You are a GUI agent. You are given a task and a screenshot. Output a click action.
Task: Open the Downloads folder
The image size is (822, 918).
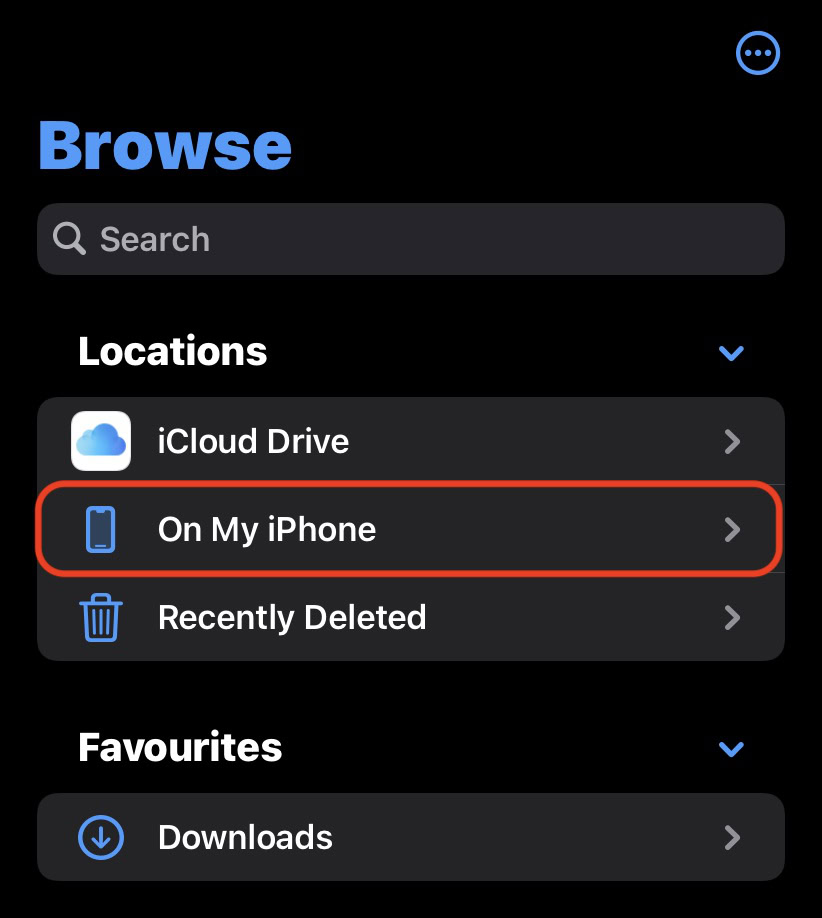(x=410, y=837)
